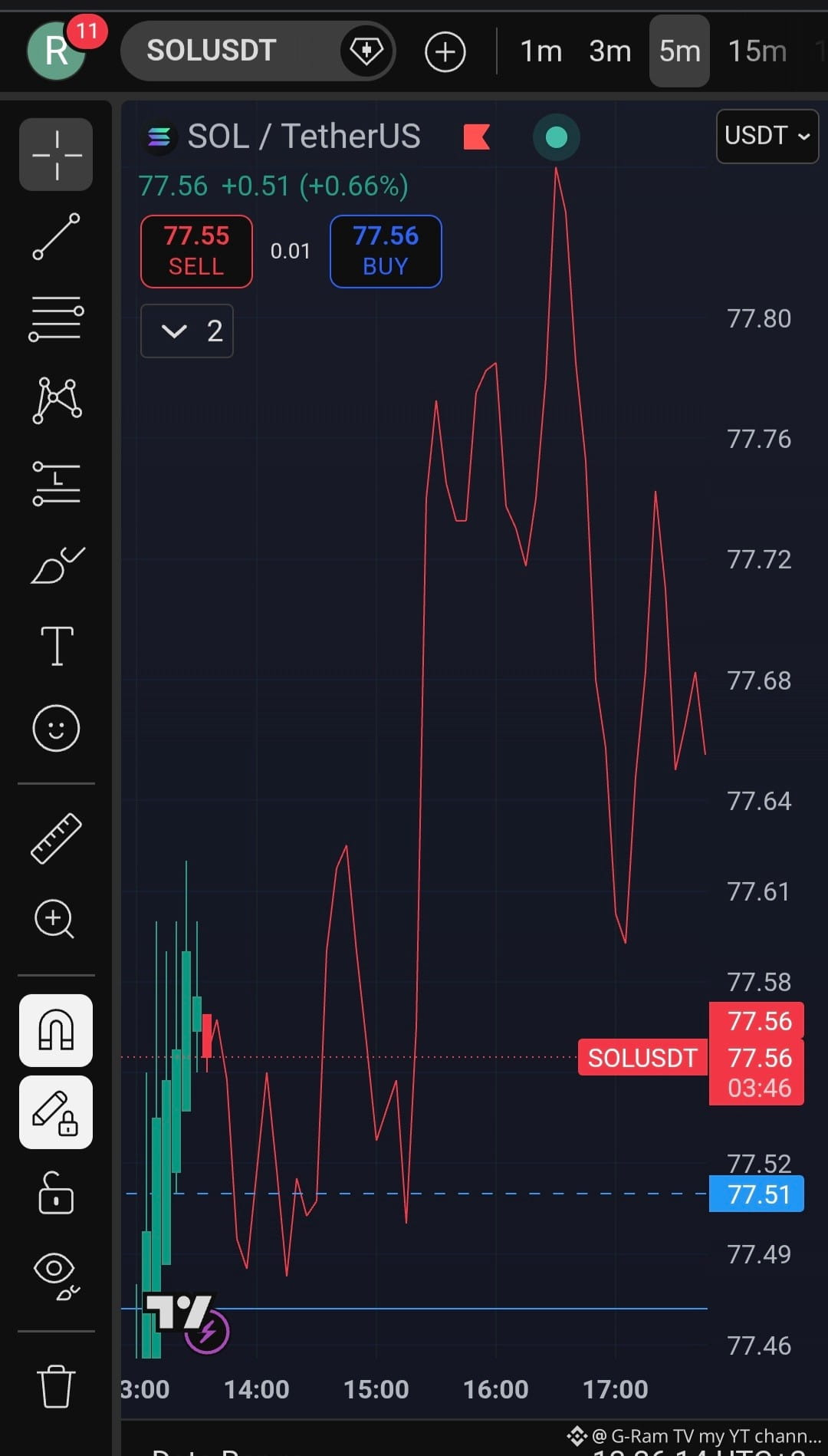Pick the text annotation tool
This screenshot has width=828, height=1456.
click(56, 646)
